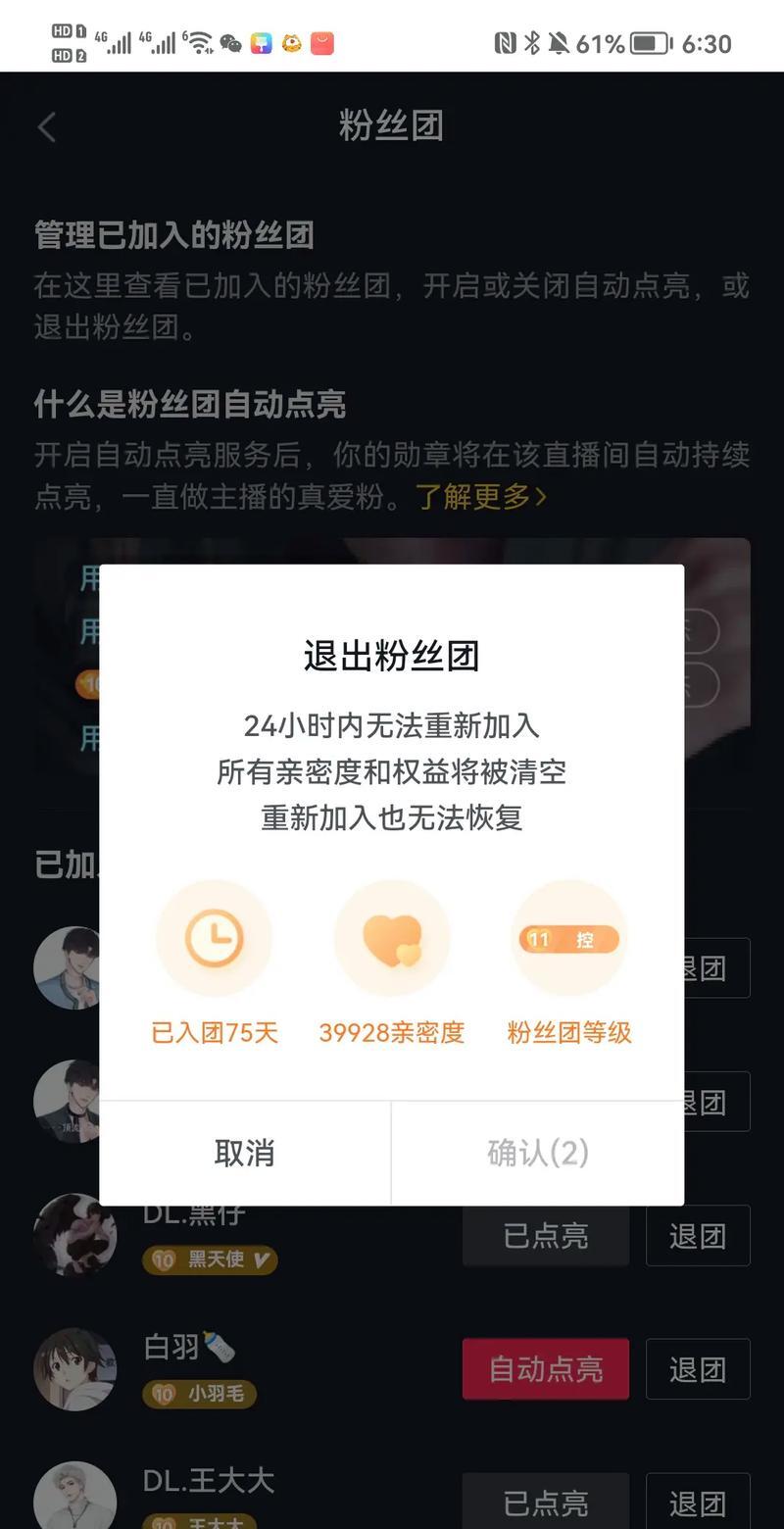
Task: Tap 退团 next to 白羽
Action: 698,1368
